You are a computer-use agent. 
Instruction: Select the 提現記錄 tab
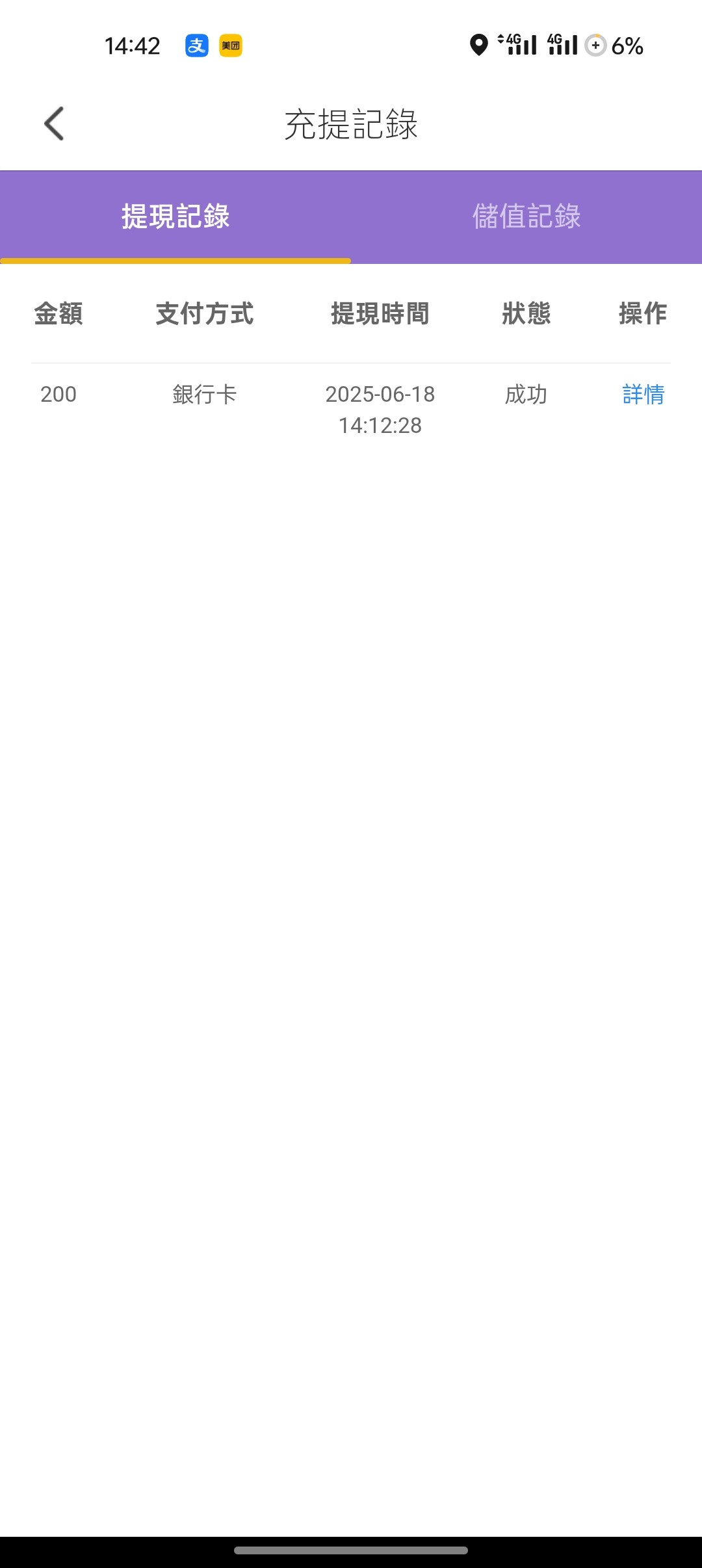[175, 216]
